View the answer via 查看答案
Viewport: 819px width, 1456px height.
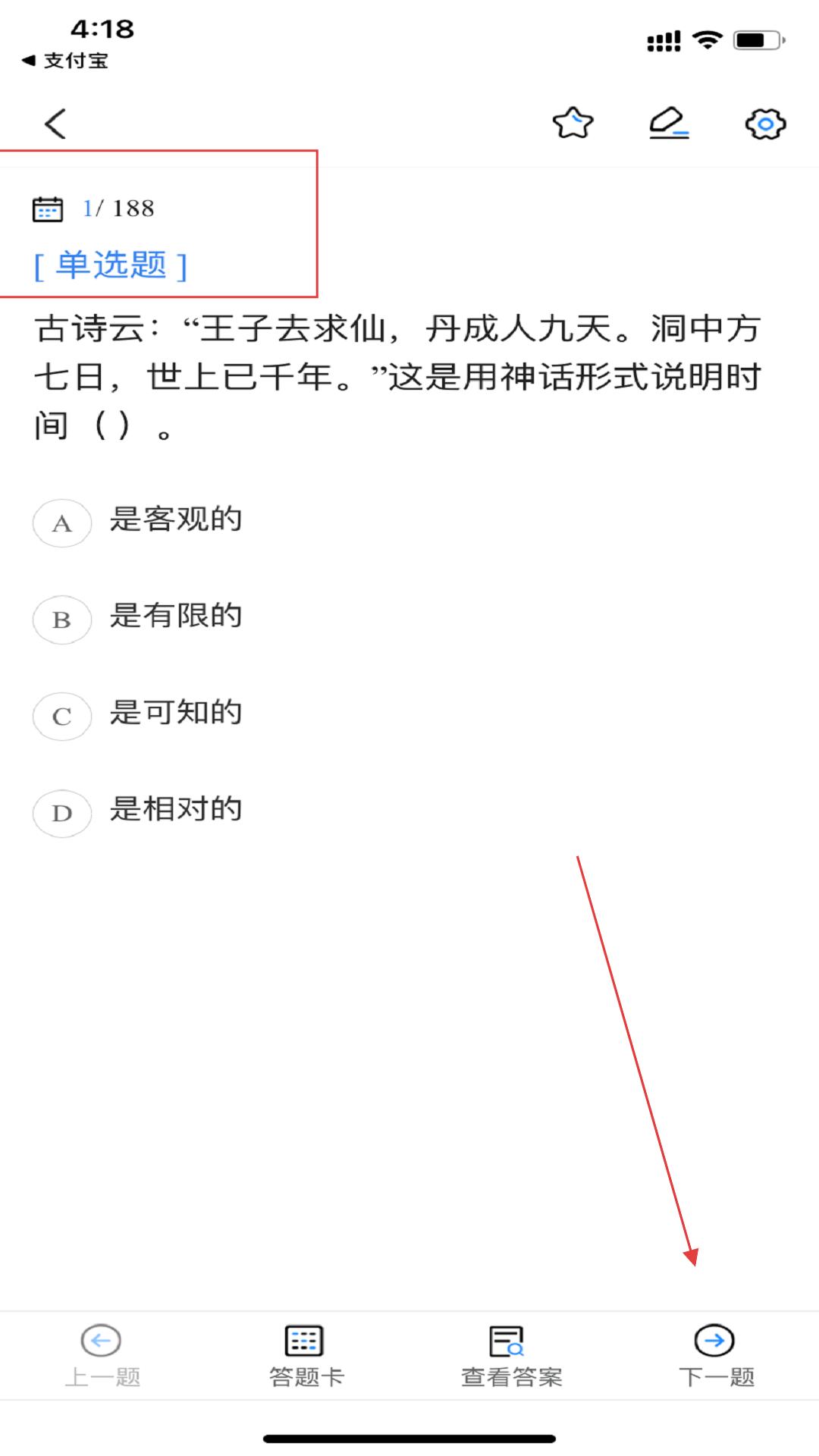[512, 1356]
